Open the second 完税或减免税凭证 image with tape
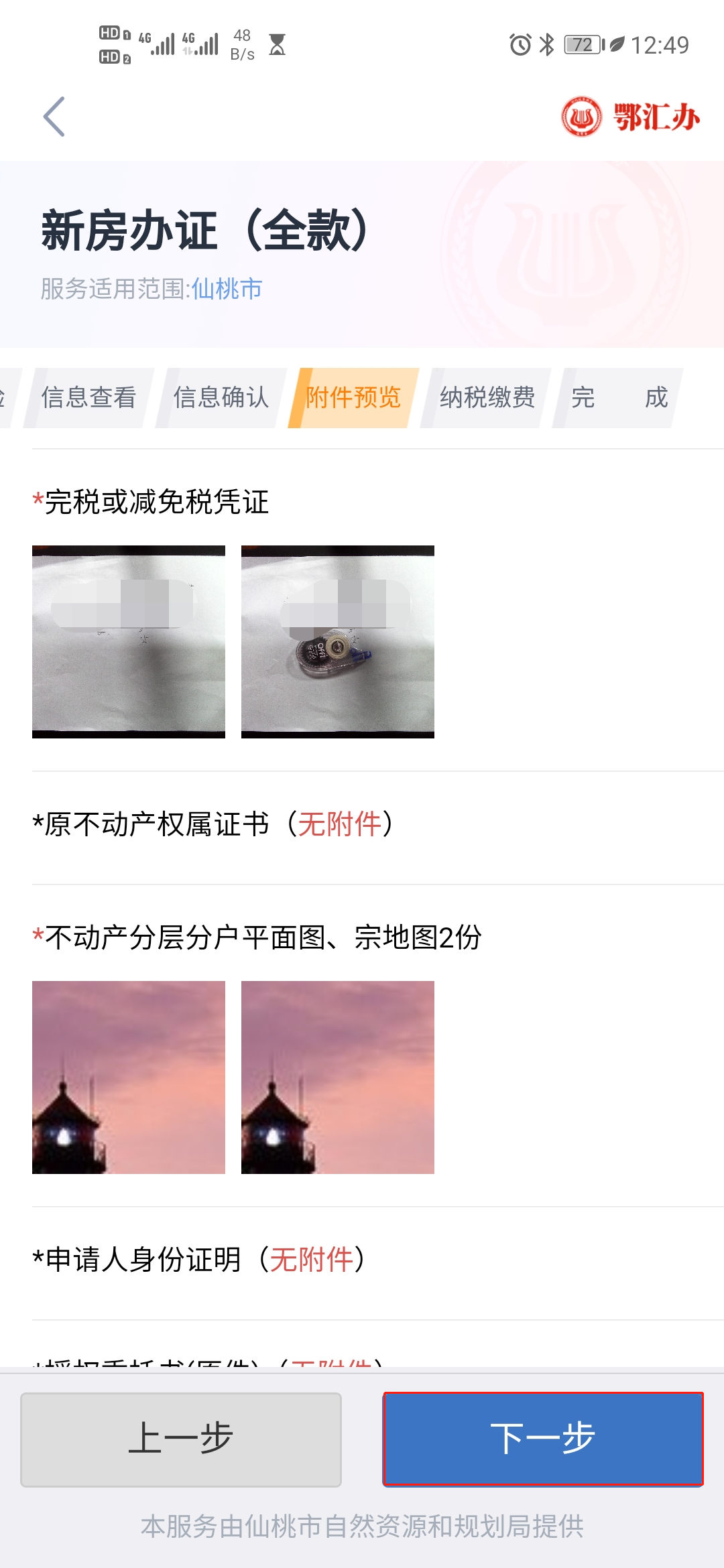The image size is (724, 1568). pyautogui.click(x=338, y=642)
